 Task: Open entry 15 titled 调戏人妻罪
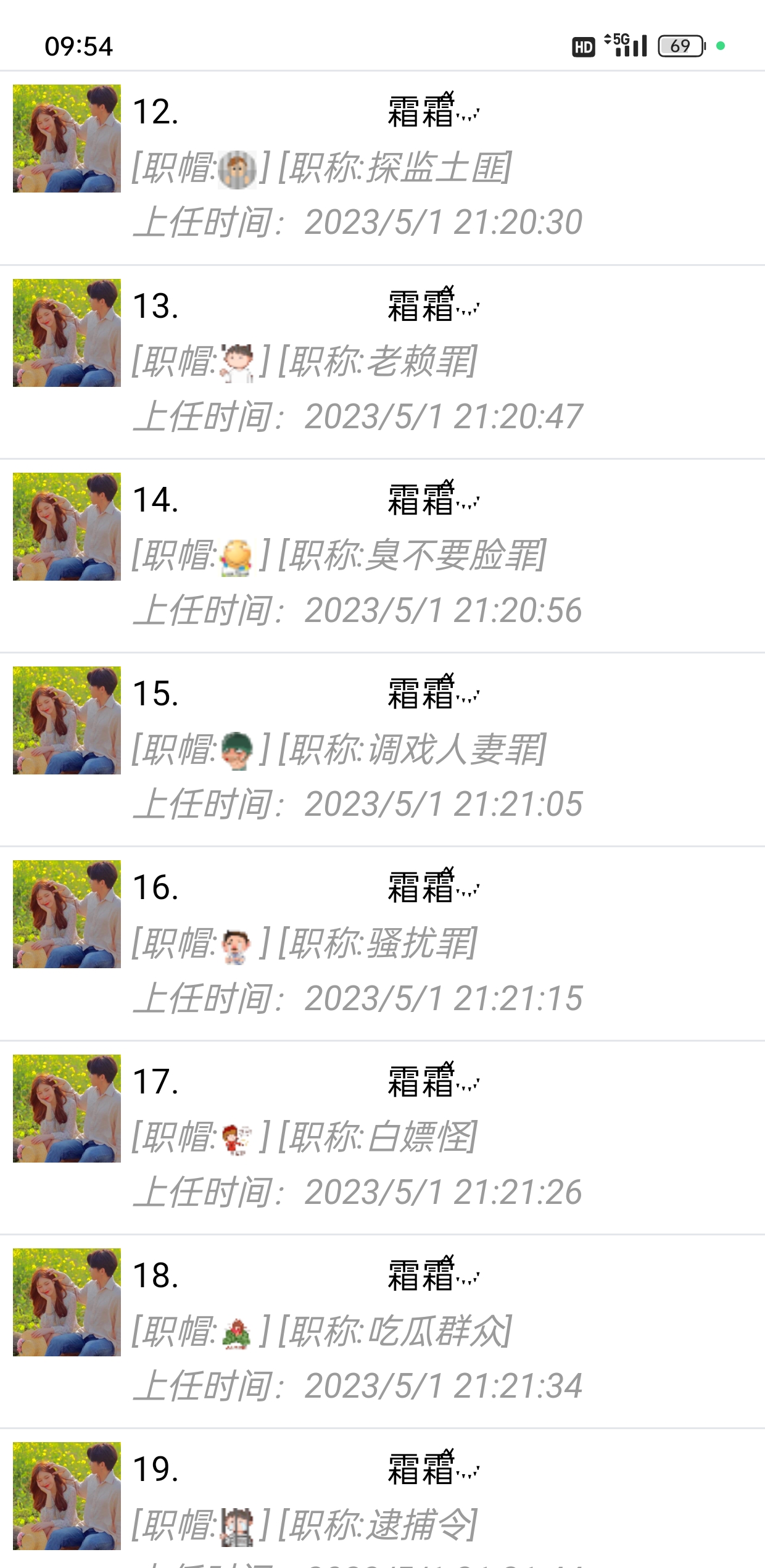click(382, 749)
